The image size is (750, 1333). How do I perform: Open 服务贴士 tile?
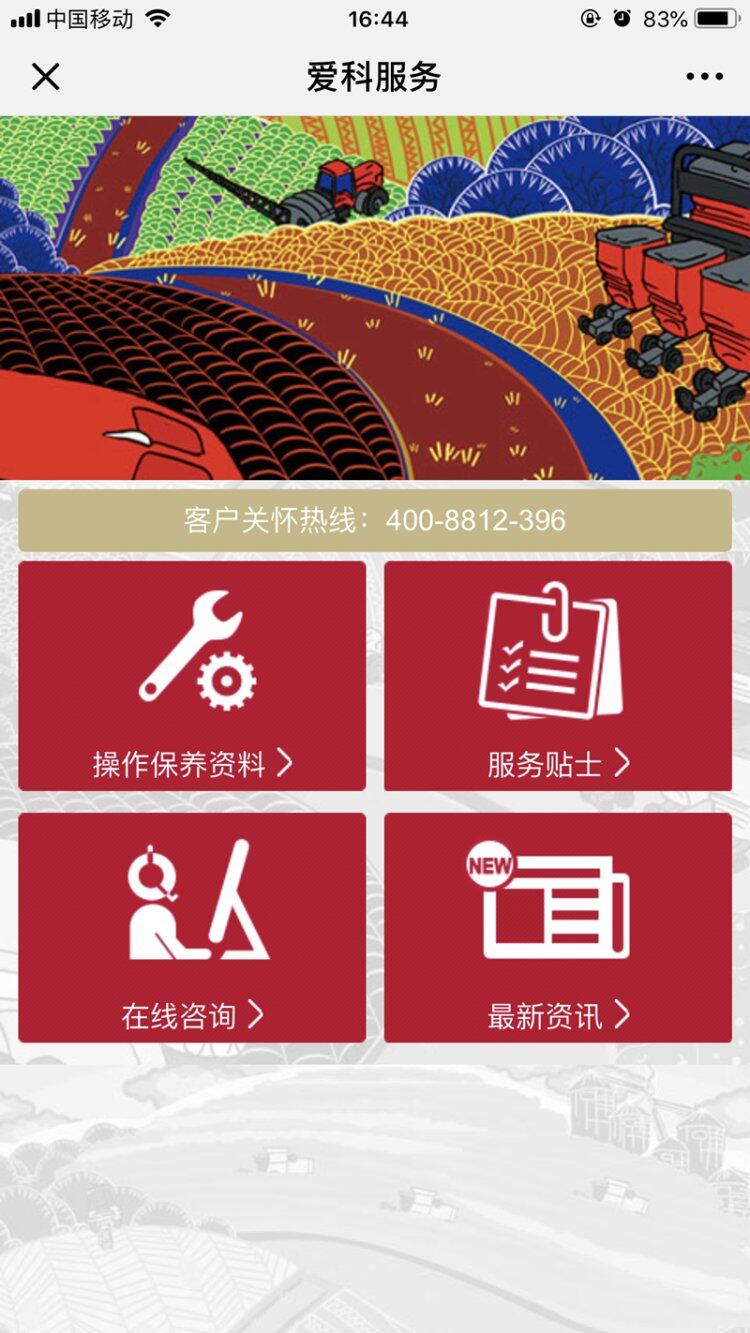click(x=558, y=676)
